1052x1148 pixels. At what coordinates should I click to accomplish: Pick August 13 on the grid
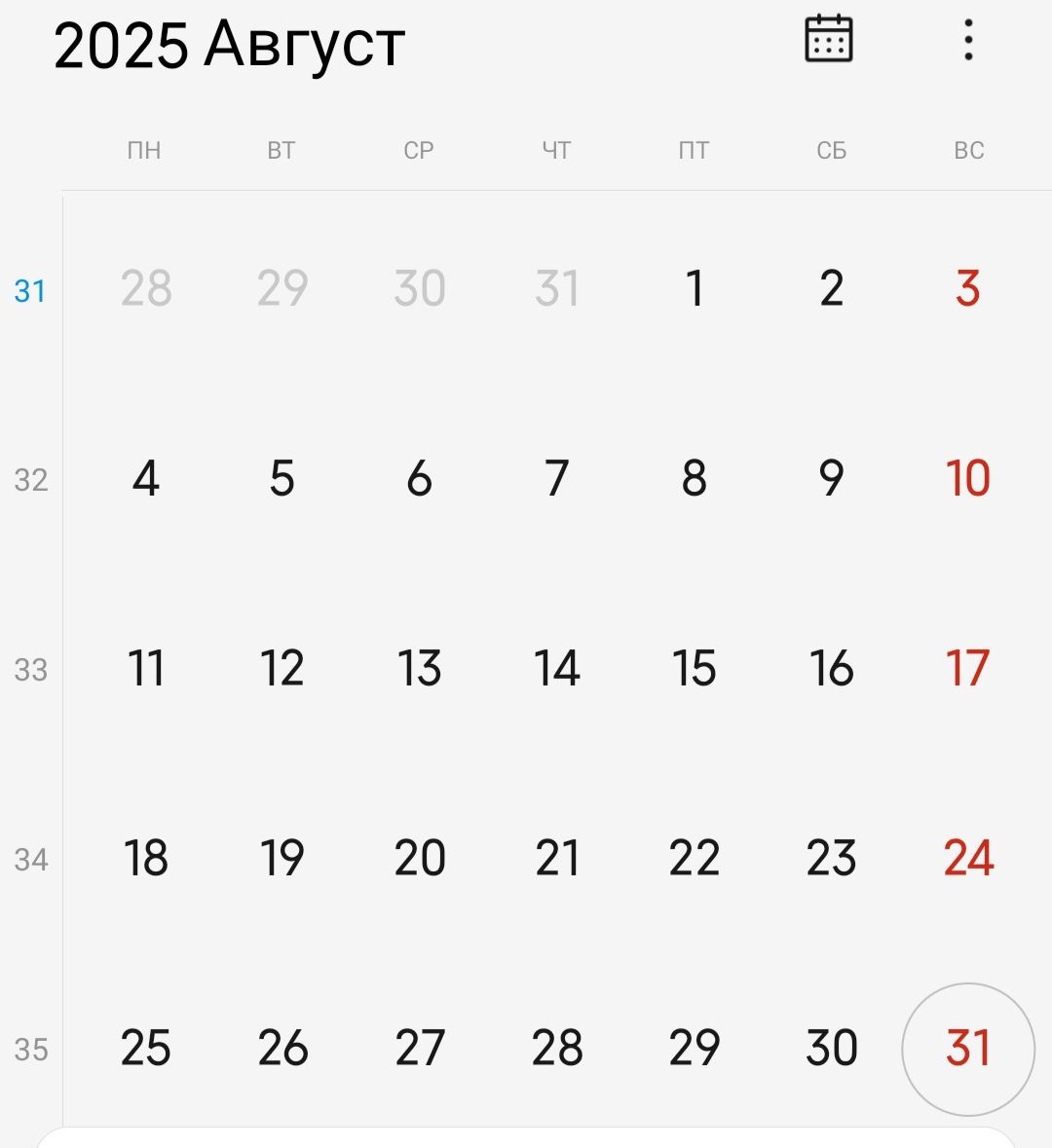tap(419, 668)
